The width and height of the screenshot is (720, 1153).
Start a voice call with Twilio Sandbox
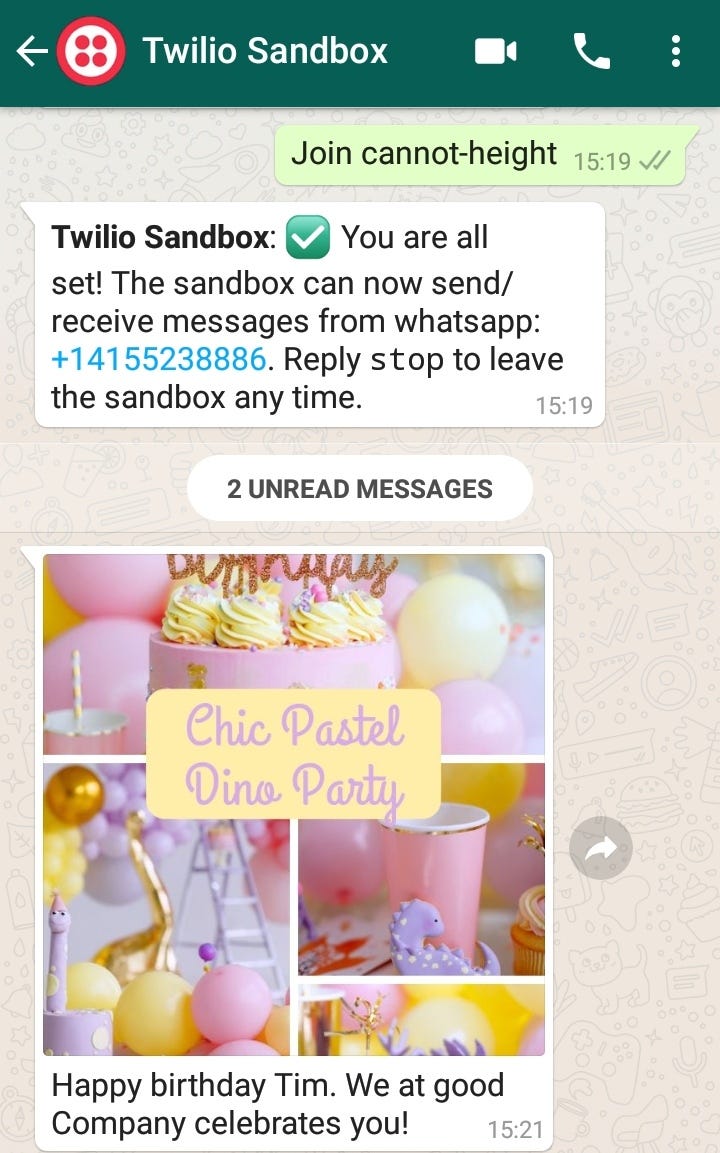tap(591, 51)
